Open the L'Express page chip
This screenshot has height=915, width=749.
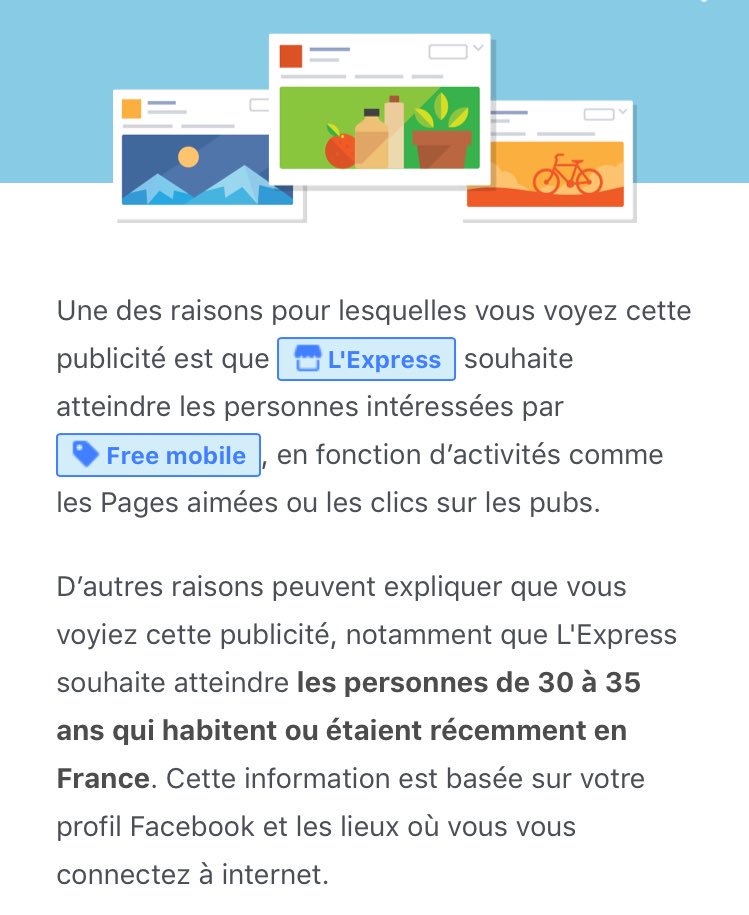[366, 360]
